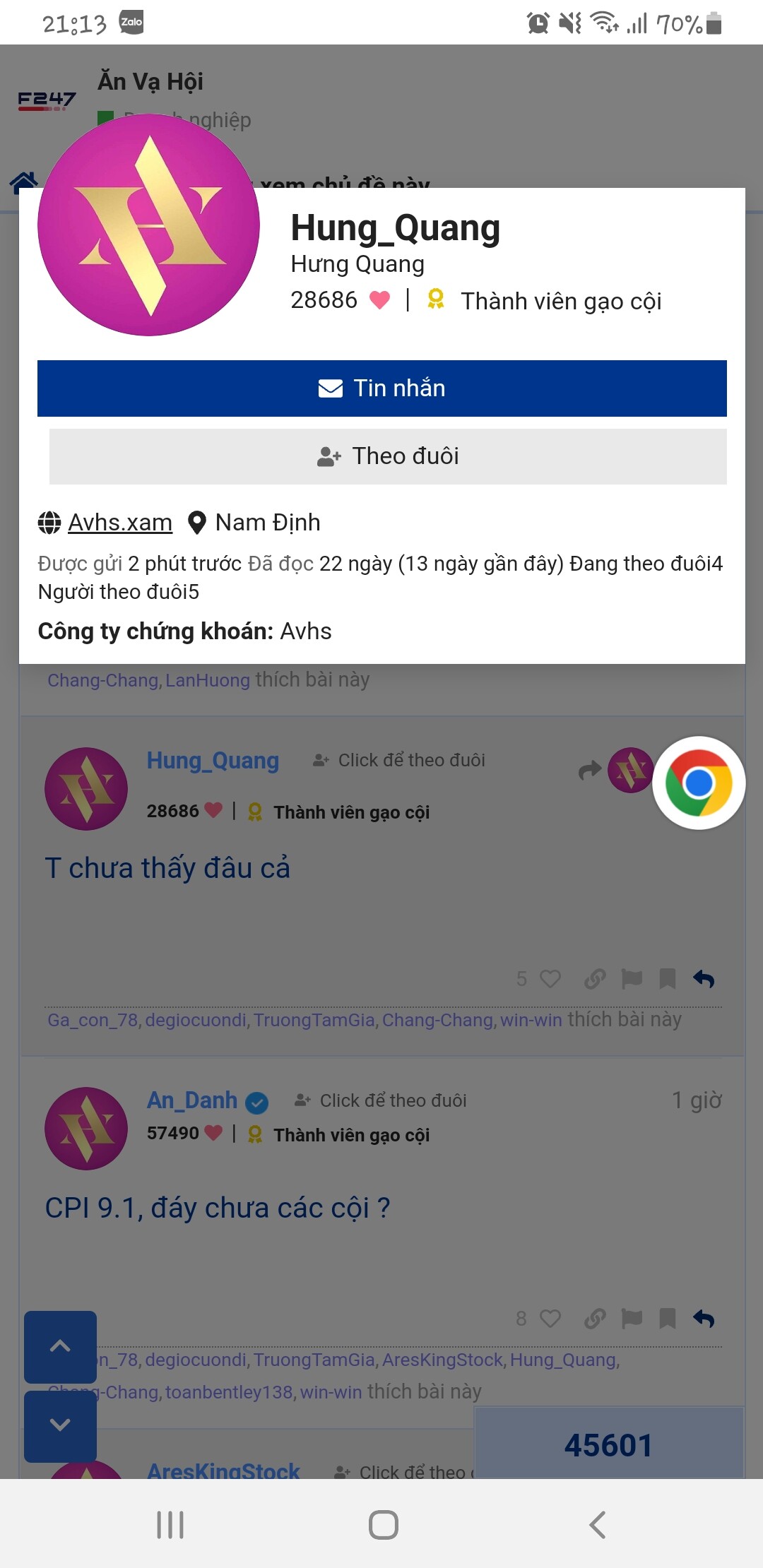Go back using system navigation
Image resolution: width=763 pixels, height=1568 pixels.
click(598, 1524)
